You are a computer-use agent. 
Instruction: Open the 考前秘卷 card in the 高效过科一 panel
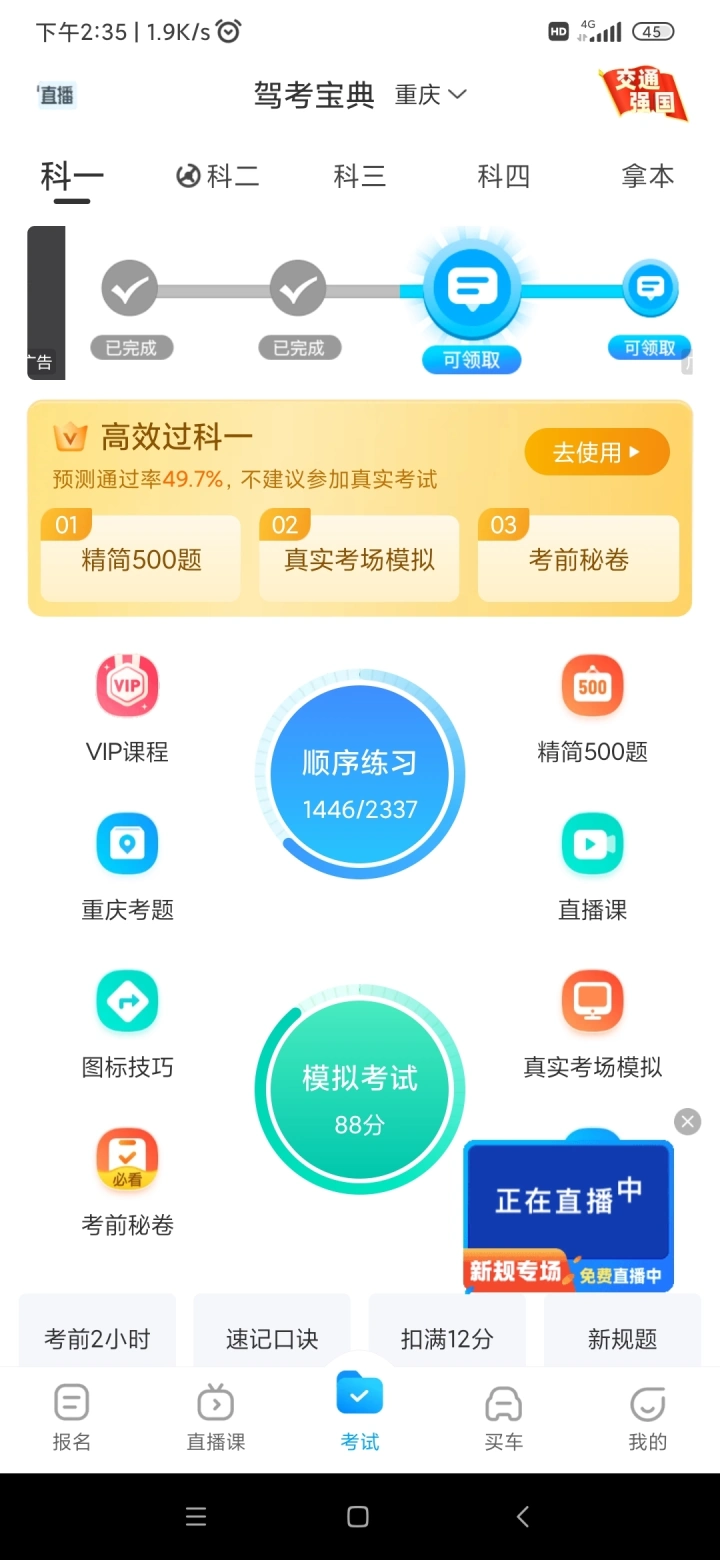click(578, 559)
